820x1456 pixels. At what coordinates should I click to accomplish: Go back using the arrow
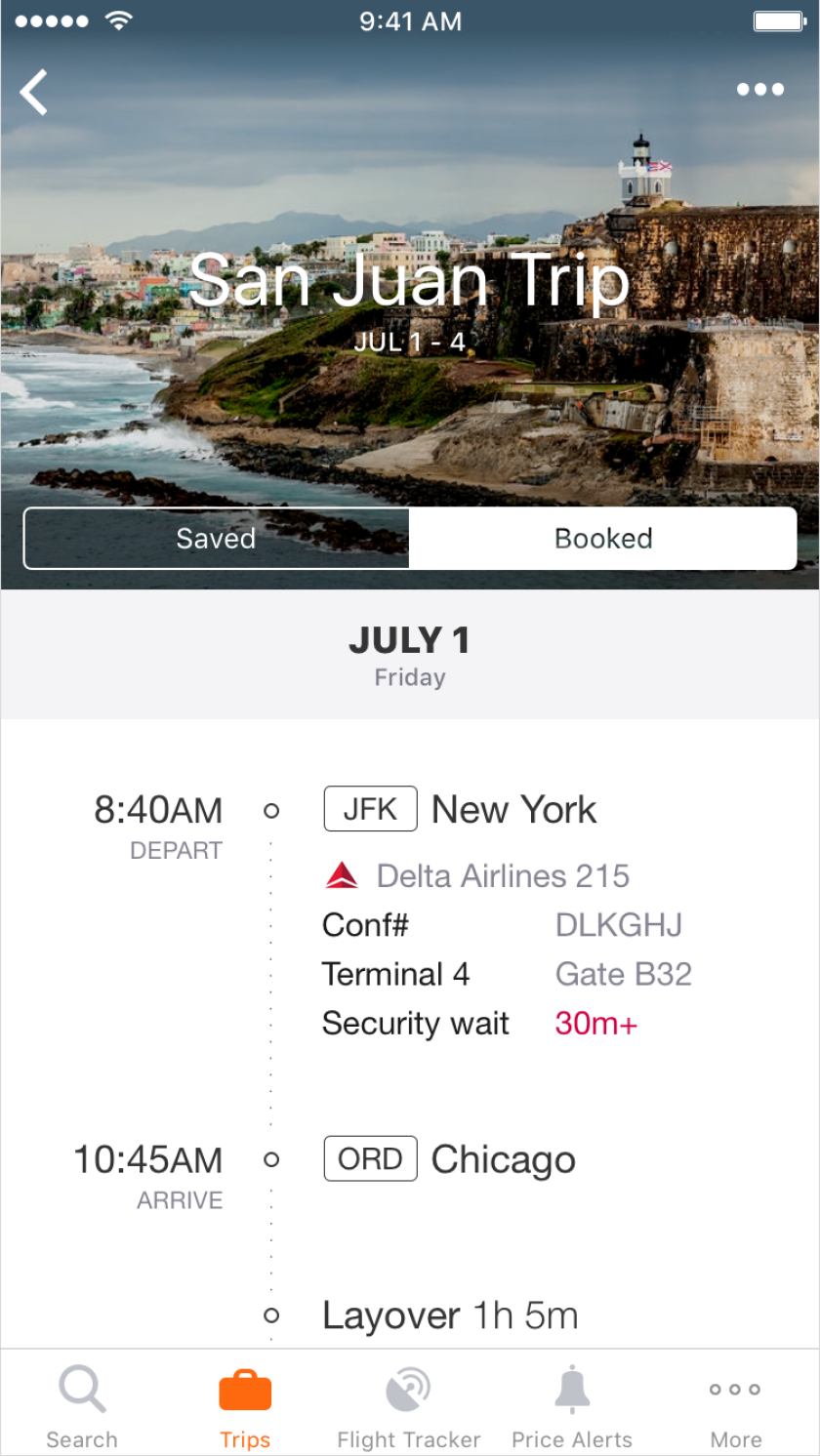(x=34, y=93)
